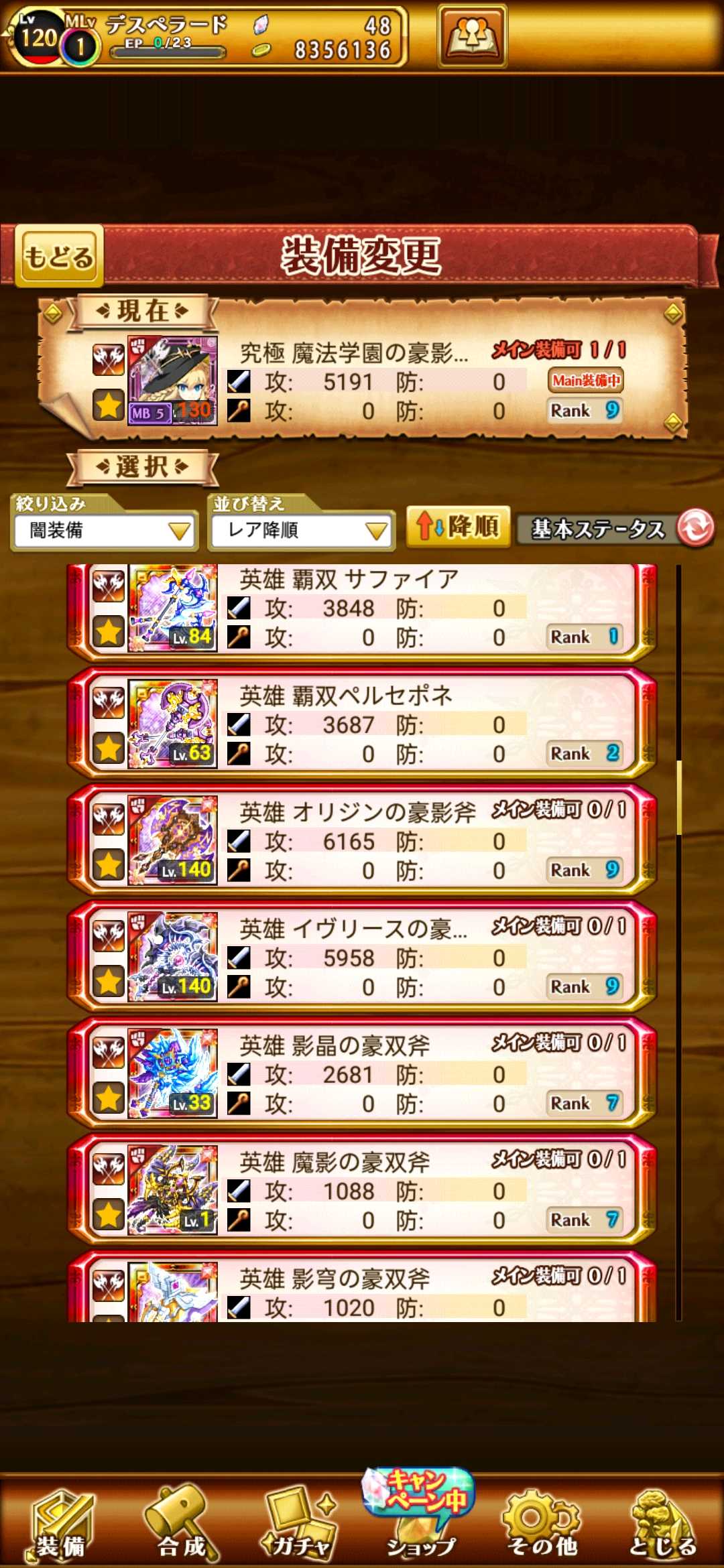The image size is (724, 1568).
Task: Open the 絞り込み filter dropdown
Action: (105, 531)
